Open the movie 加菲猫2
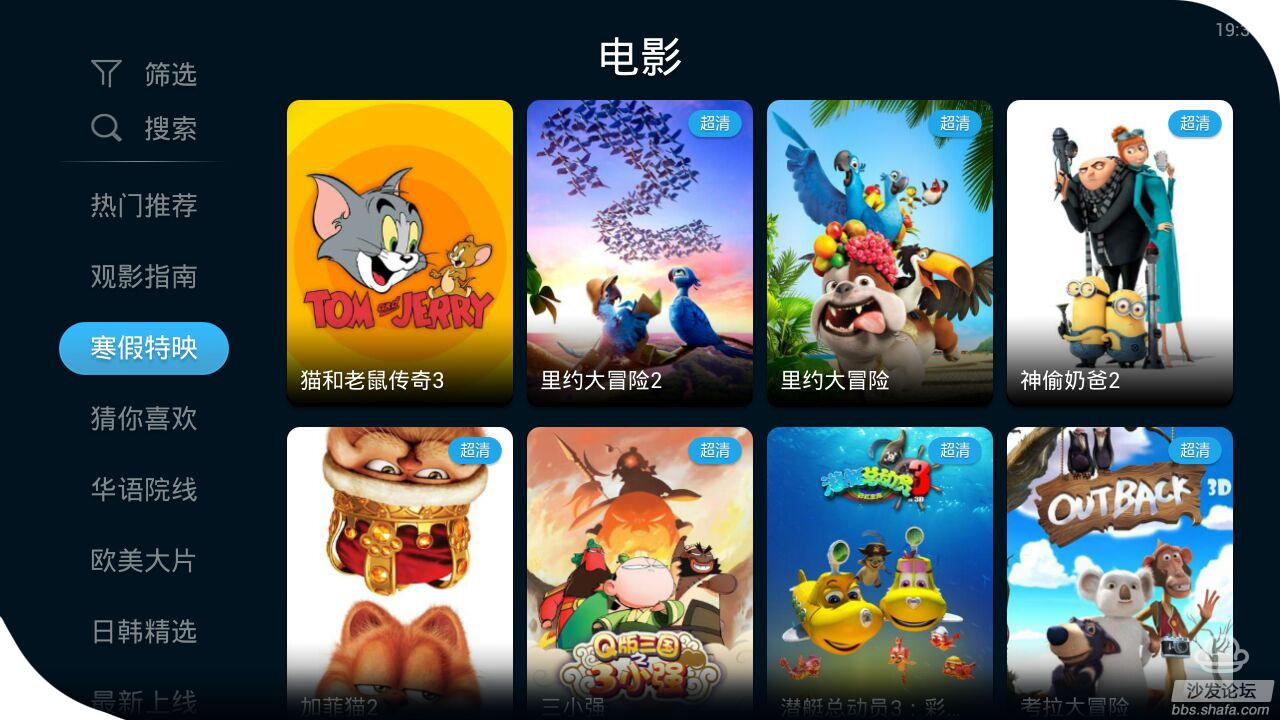This screenshot has width=1280, height=720. click(x=399, y=570)
